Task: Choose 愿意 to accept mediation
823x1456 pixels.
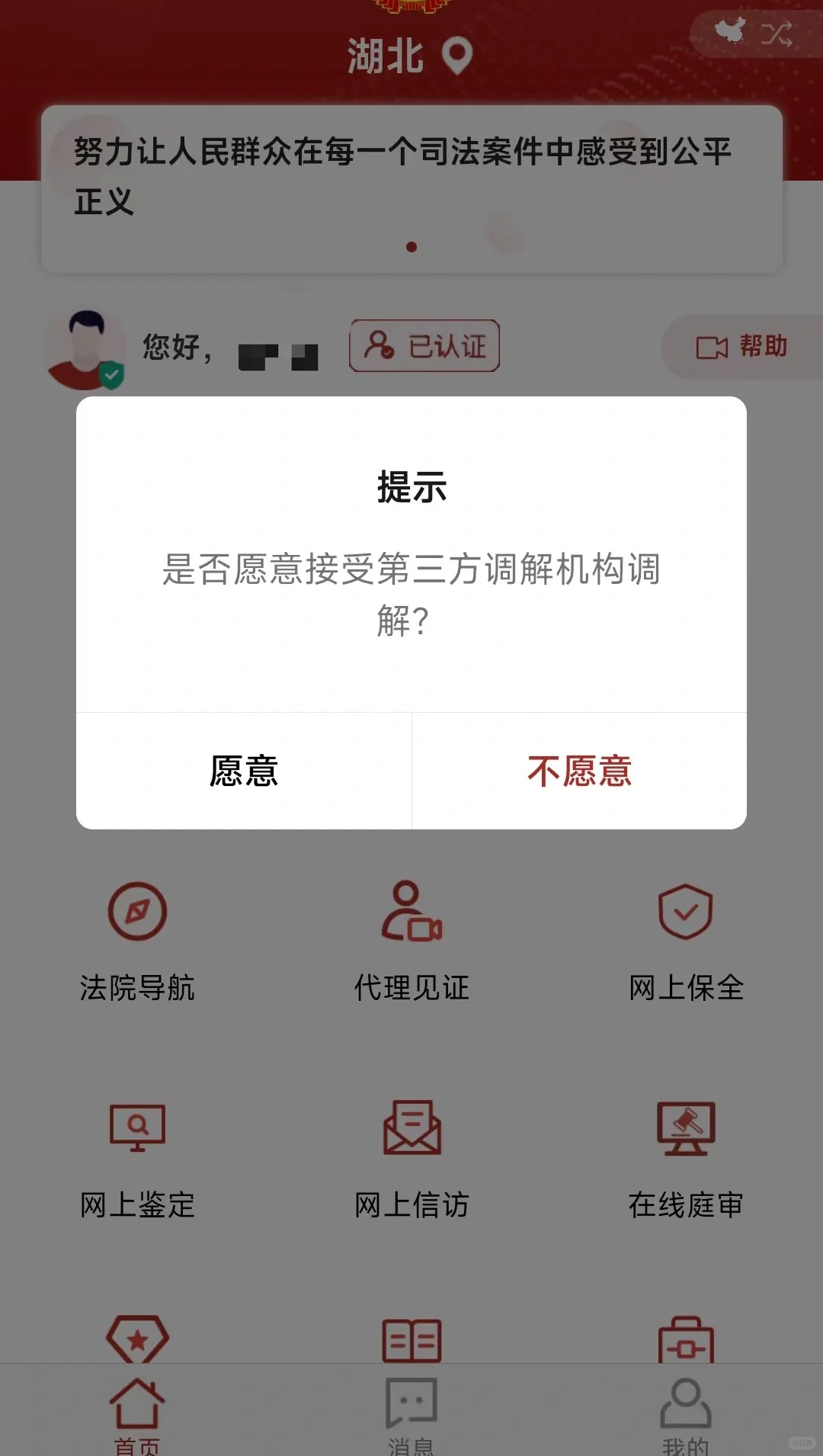Action: point(244,771)
